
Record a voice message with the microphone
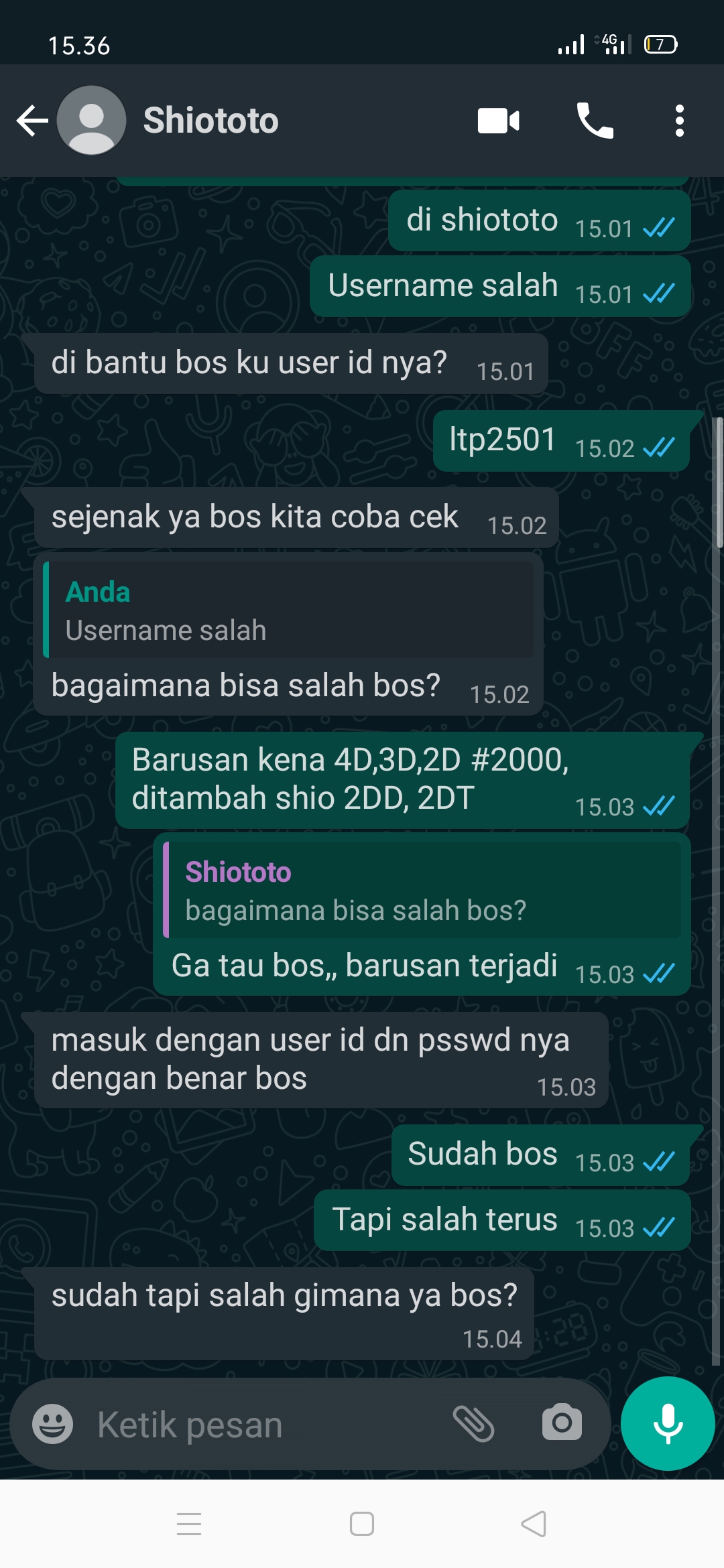pos(668,1424)
